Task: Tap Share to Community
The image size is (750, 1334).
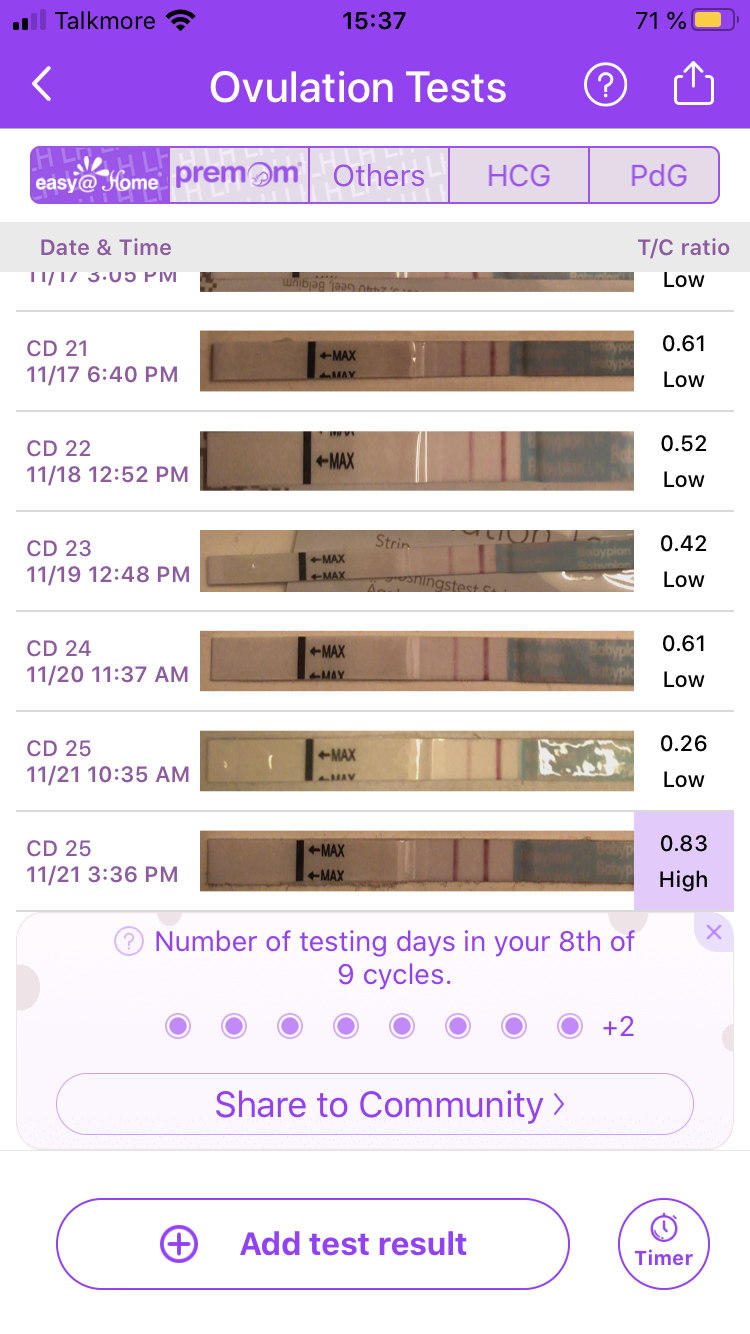Action: pyautogui.click(x=375, y=1105)
